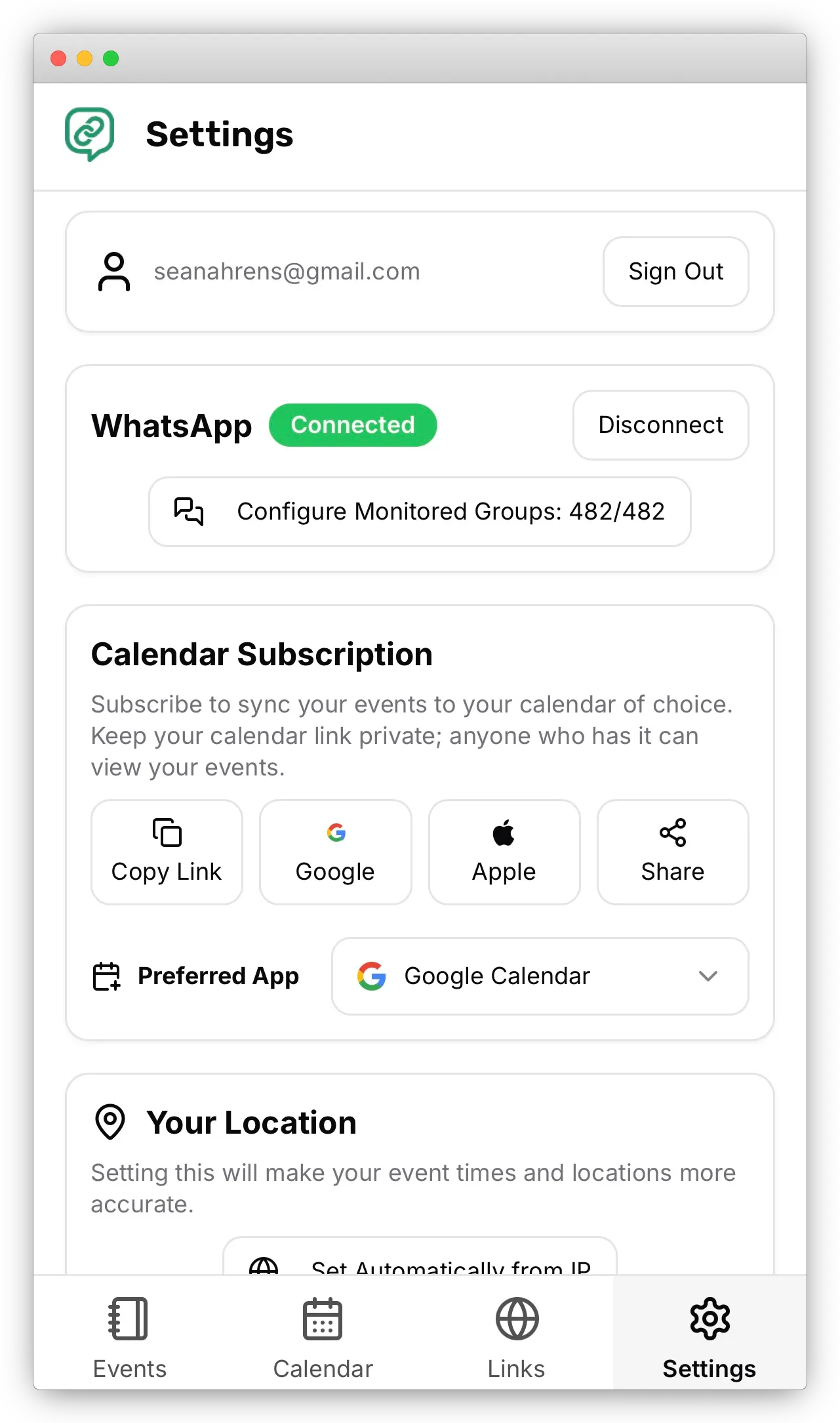This screenshot has height=1423, width=840.
Task: Open Configure Monitored Groups
Action: click(420, 512)
